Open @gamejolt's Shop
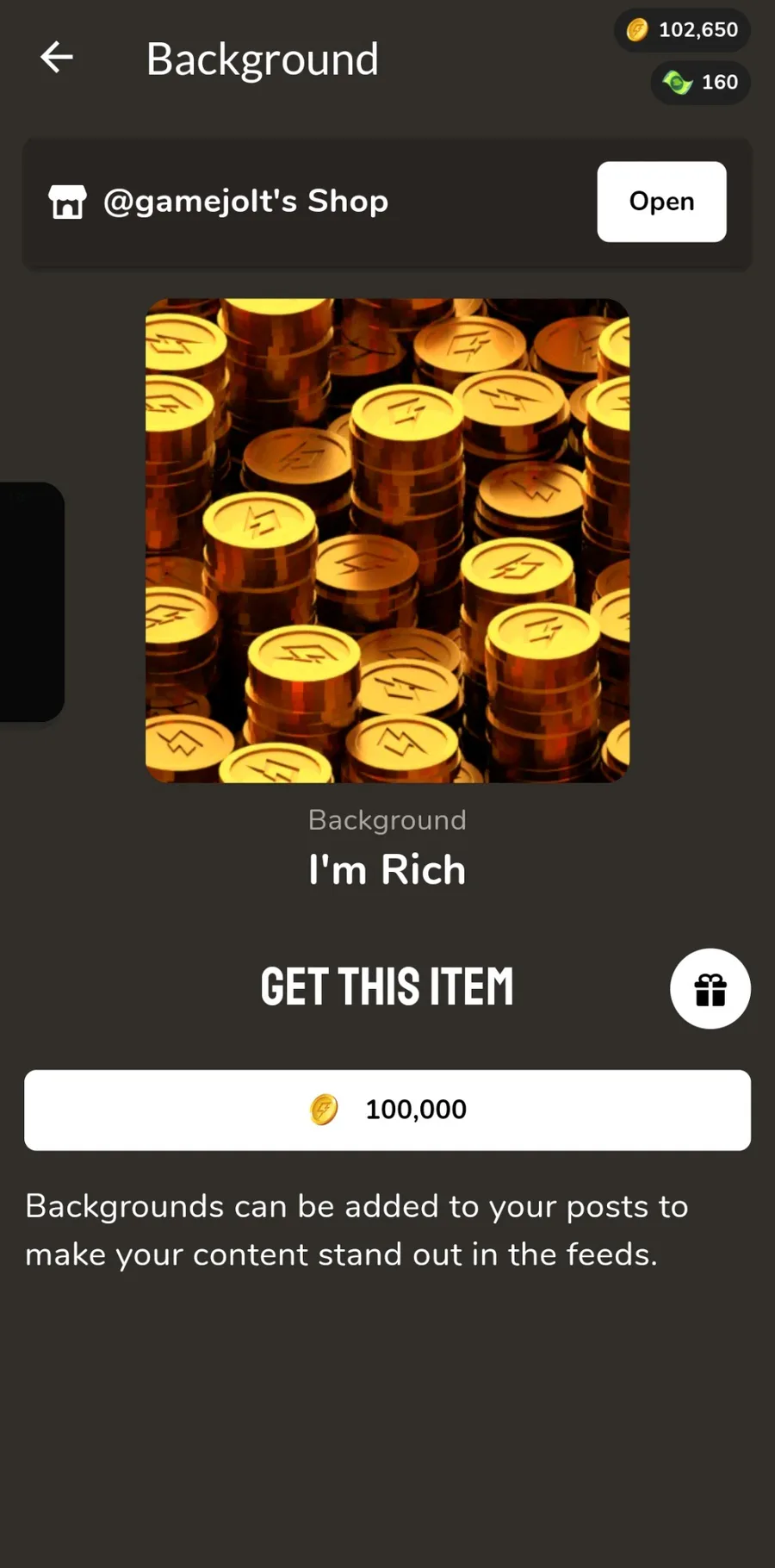Screen dimensions: 775x1568 [661, 202]
